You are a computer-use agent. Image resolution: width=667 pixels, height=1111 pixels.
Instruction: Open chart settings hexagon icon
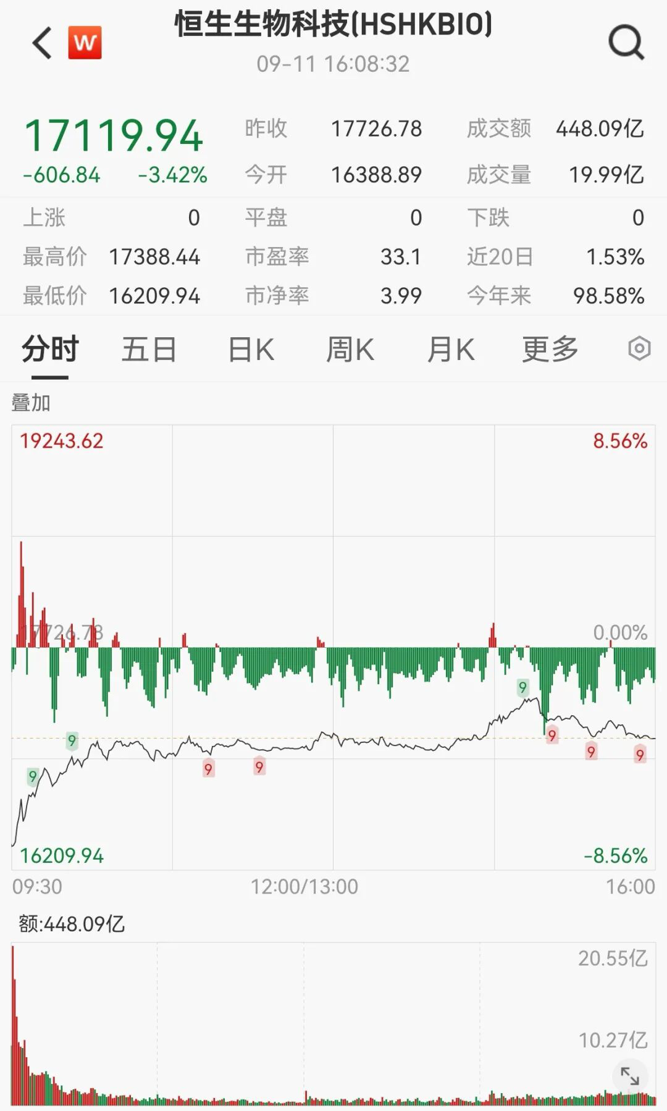click(639, 349)
